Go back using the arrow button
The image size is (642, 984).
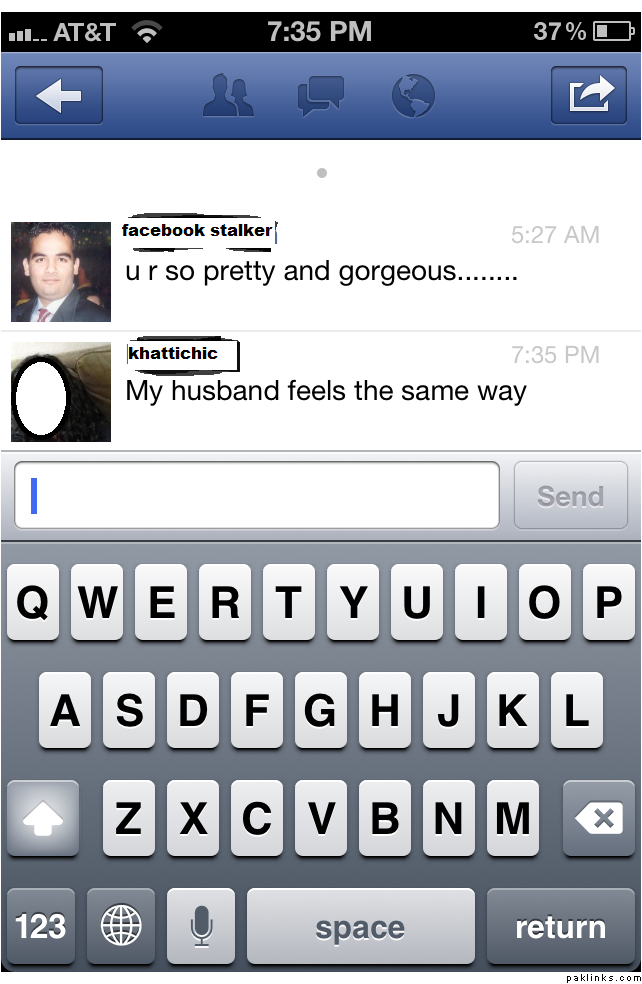tap(59, 95)
